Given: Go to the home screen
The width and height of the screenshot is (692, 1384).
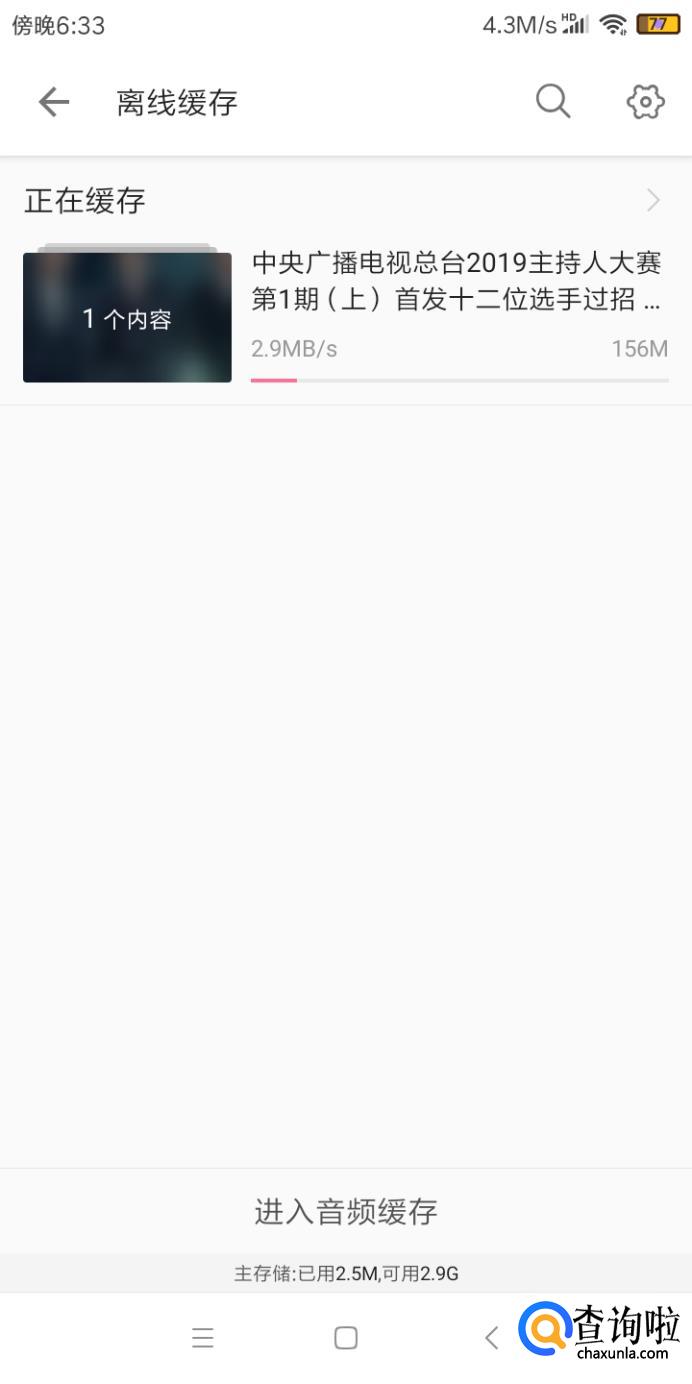Looking at the screenshot, I should point(346,1338).
